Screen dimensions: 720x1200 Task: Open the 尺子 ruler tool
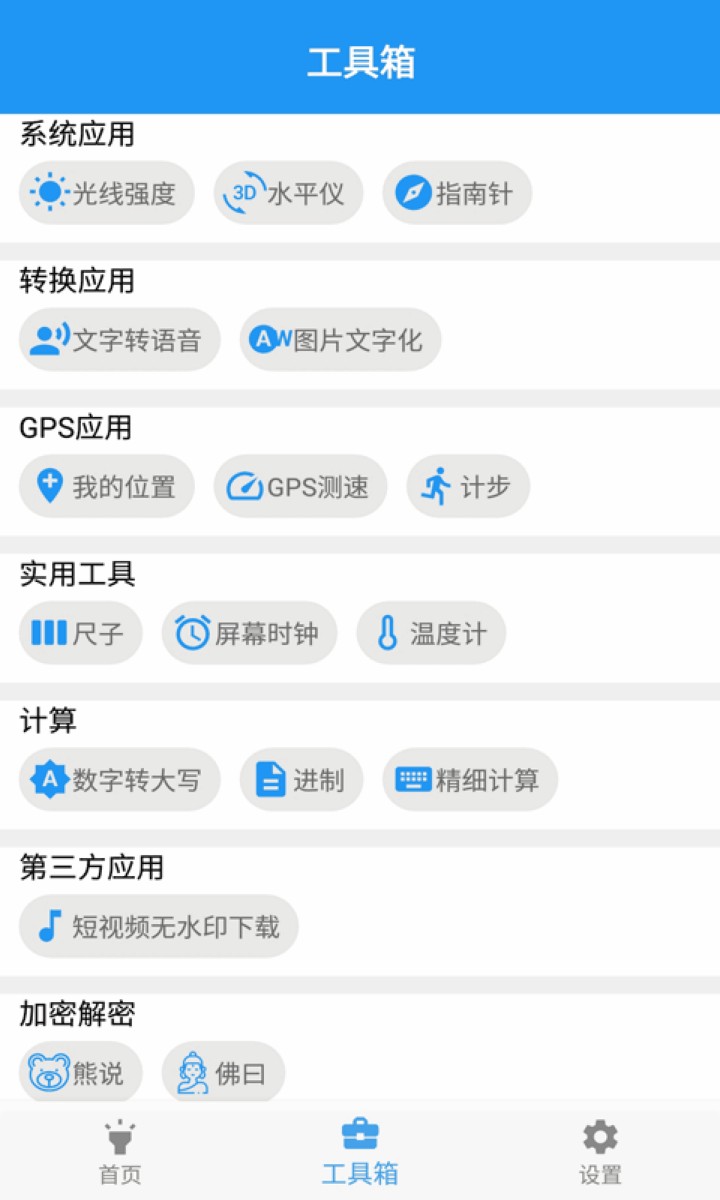click(x=80, y=633)
